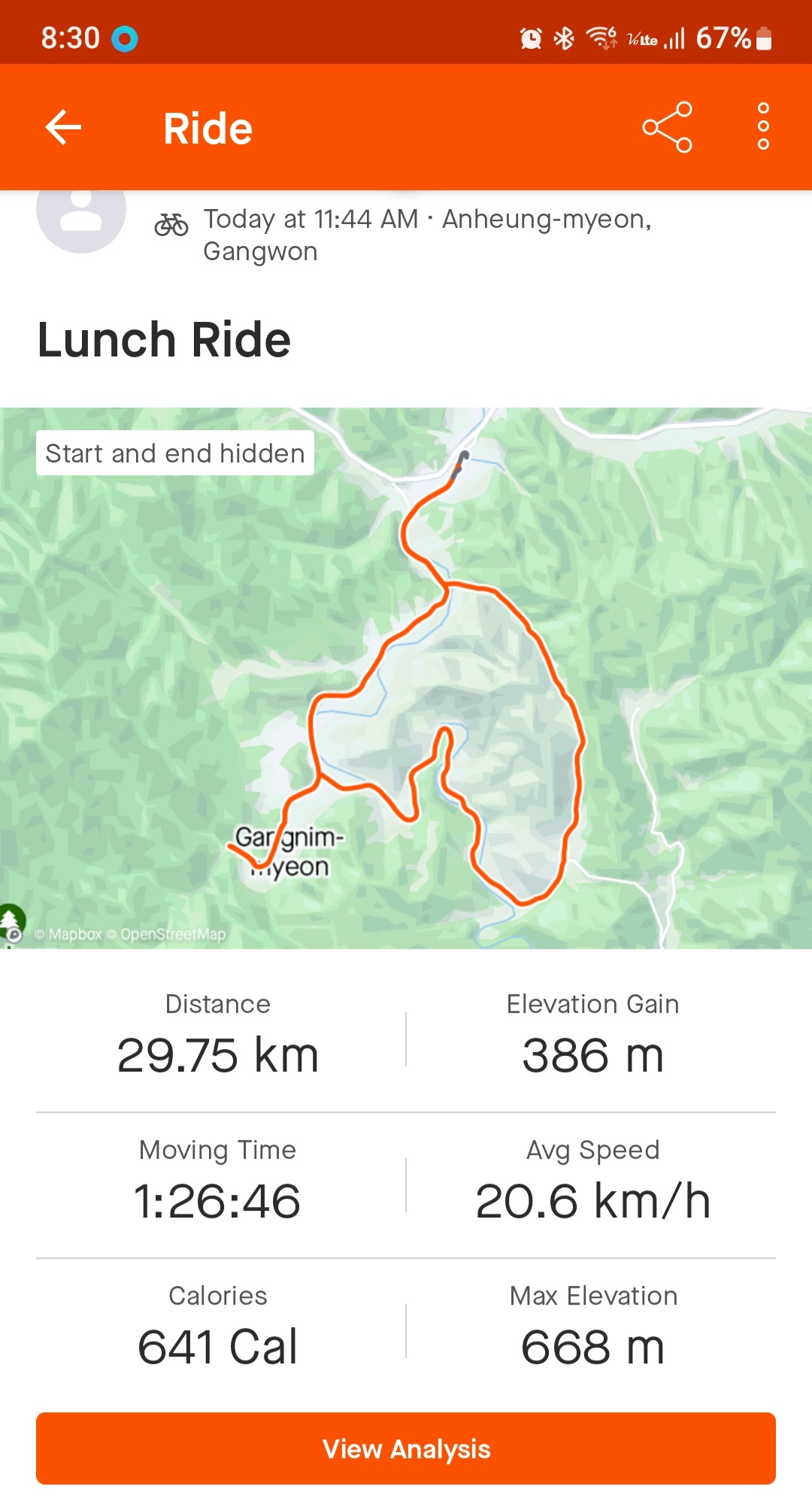The width and height of the screenshot is (812, 1501).
Task: Go back from the Ride screen
Action: point(63,127)
